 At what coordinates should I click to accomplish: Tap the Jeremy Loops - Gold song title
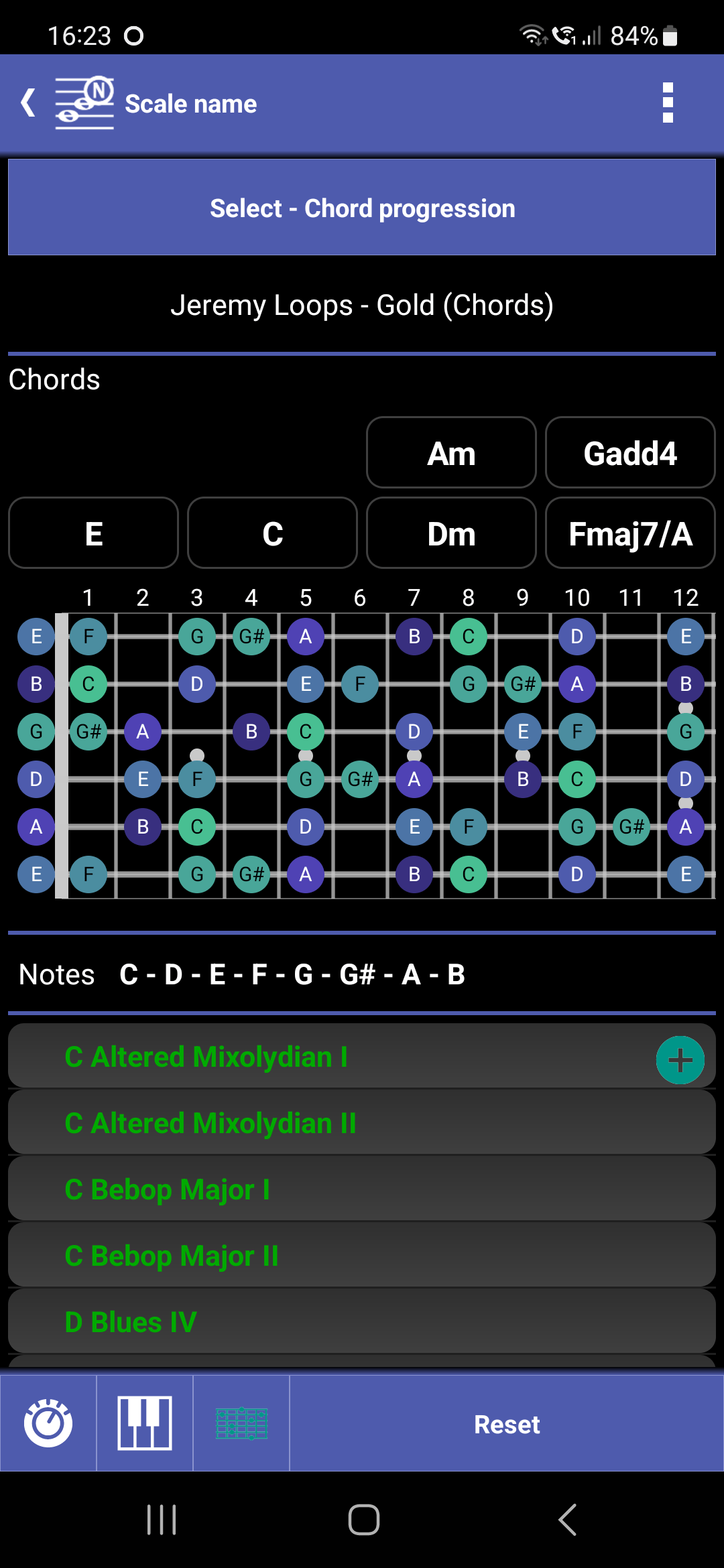(x=362, y=305)
